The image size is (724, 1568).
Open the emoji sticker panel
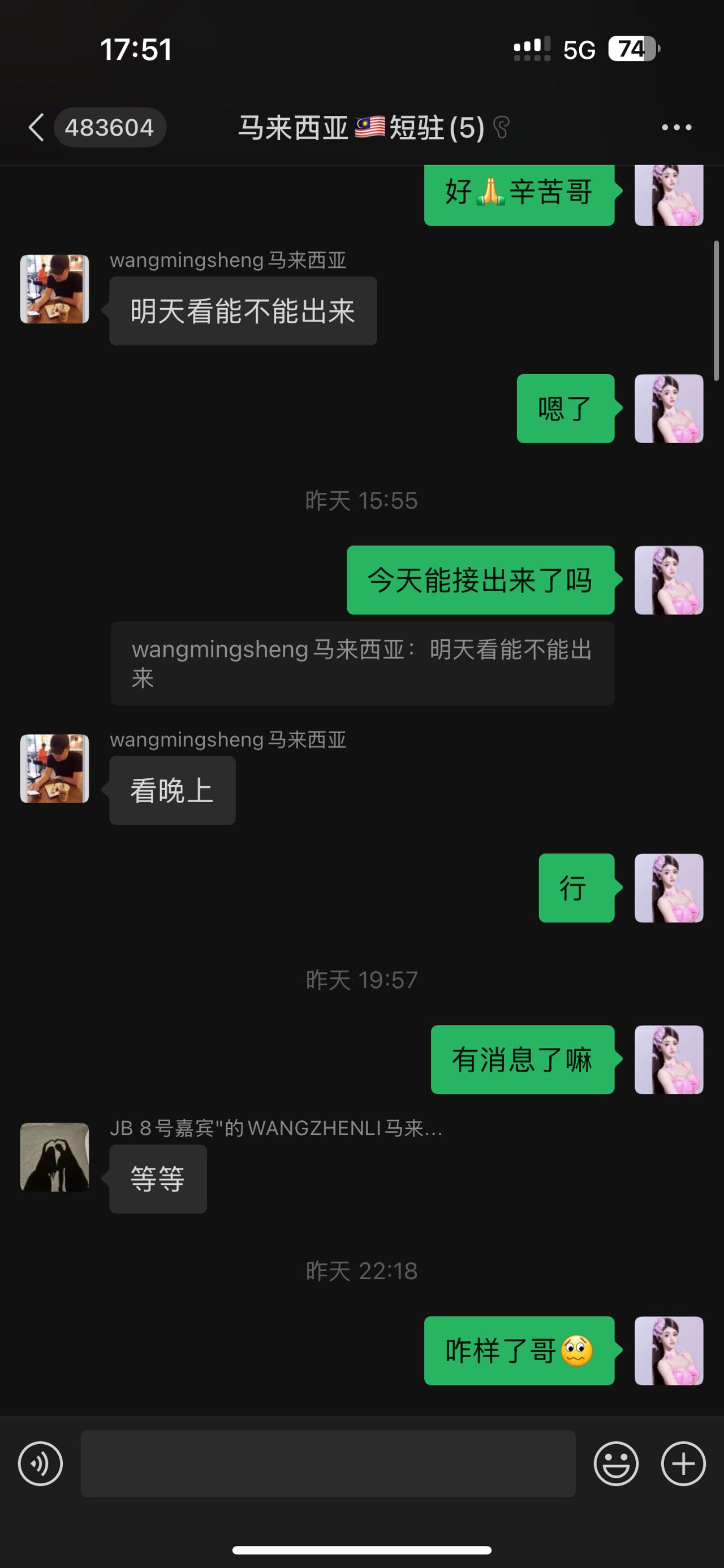coord(616,1463)
